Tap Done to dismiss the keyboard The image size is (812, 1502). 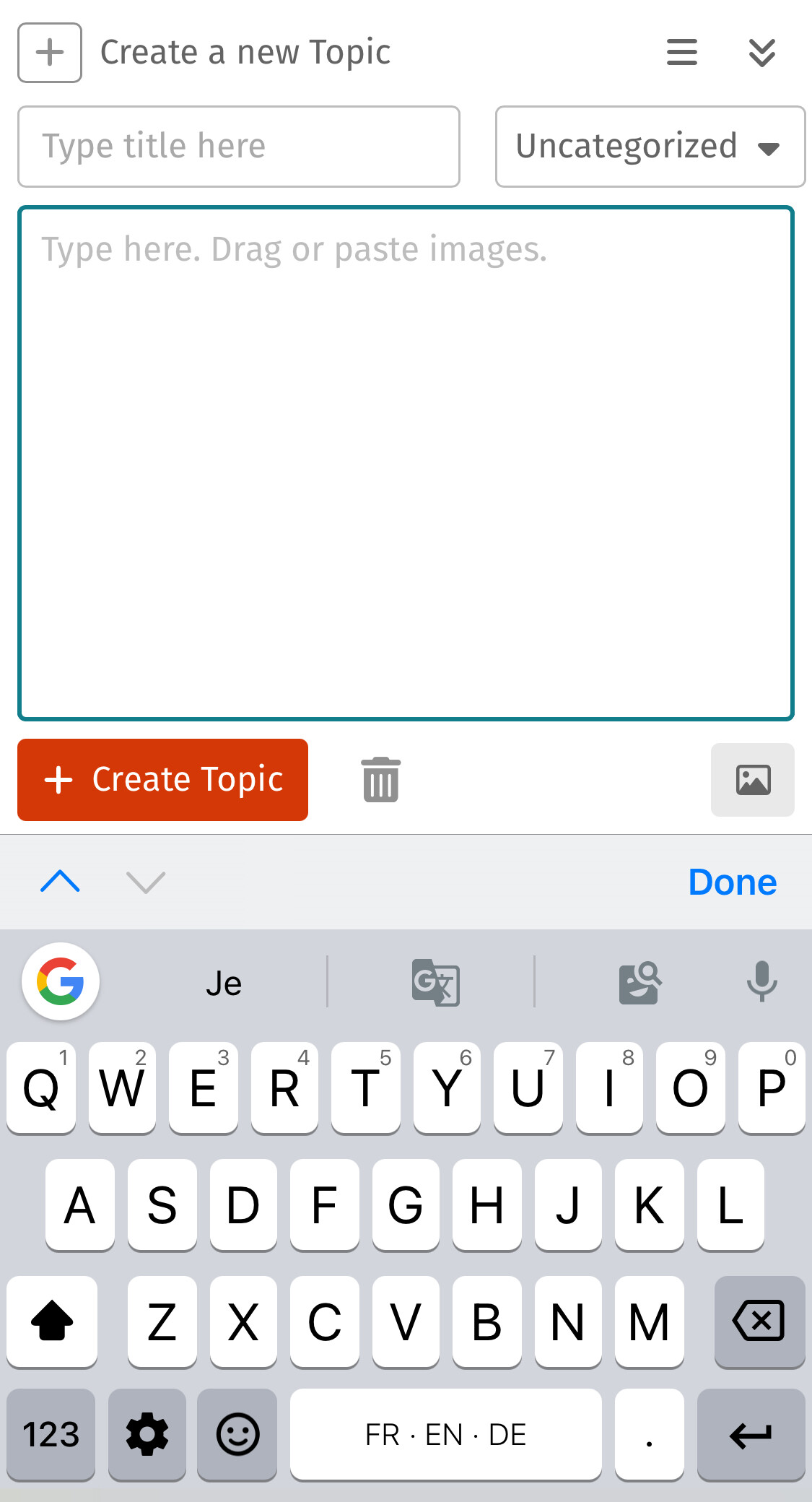click(733, 882)
